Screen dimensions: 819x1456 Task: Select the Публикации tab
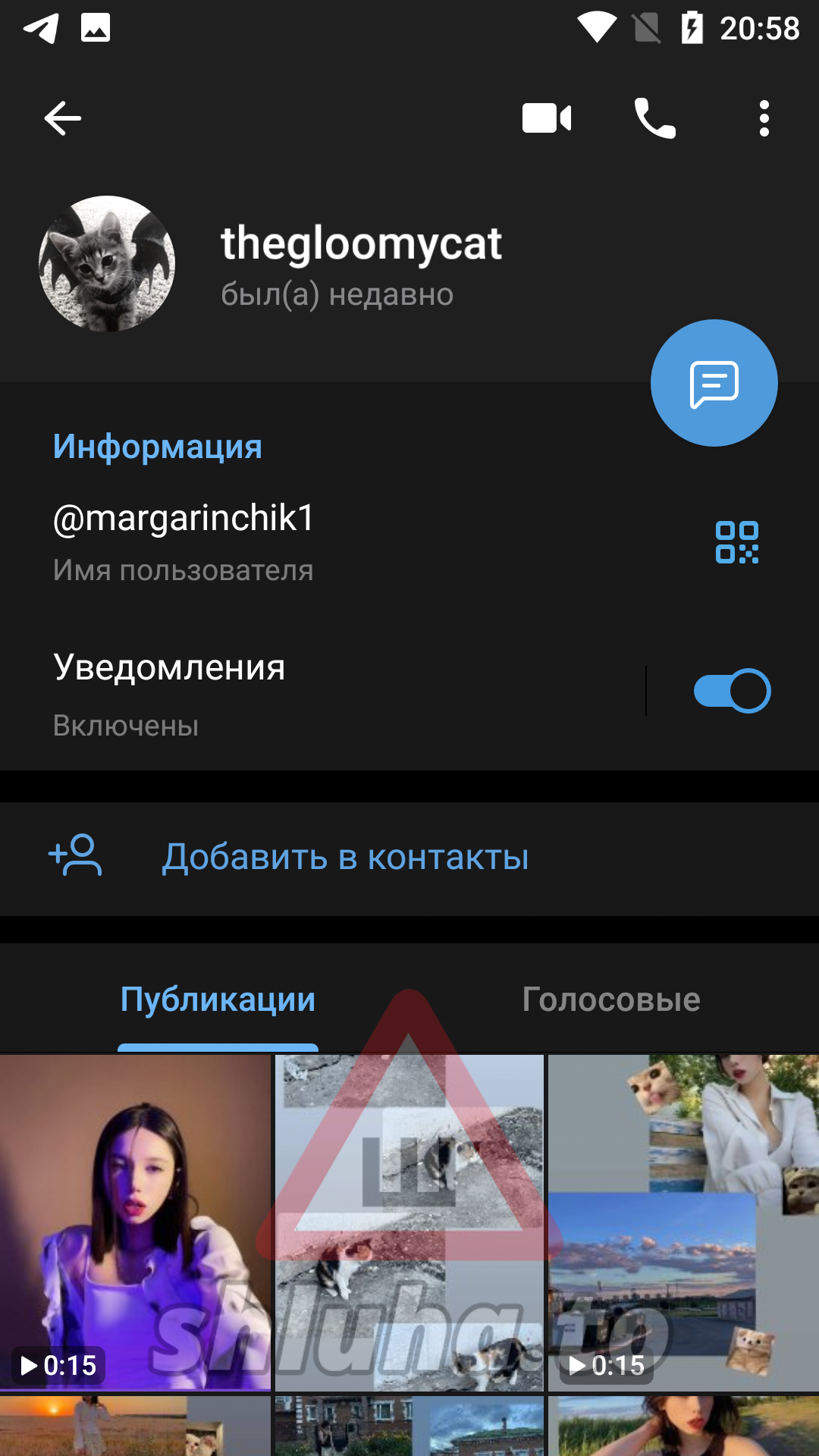click(218, 999)
